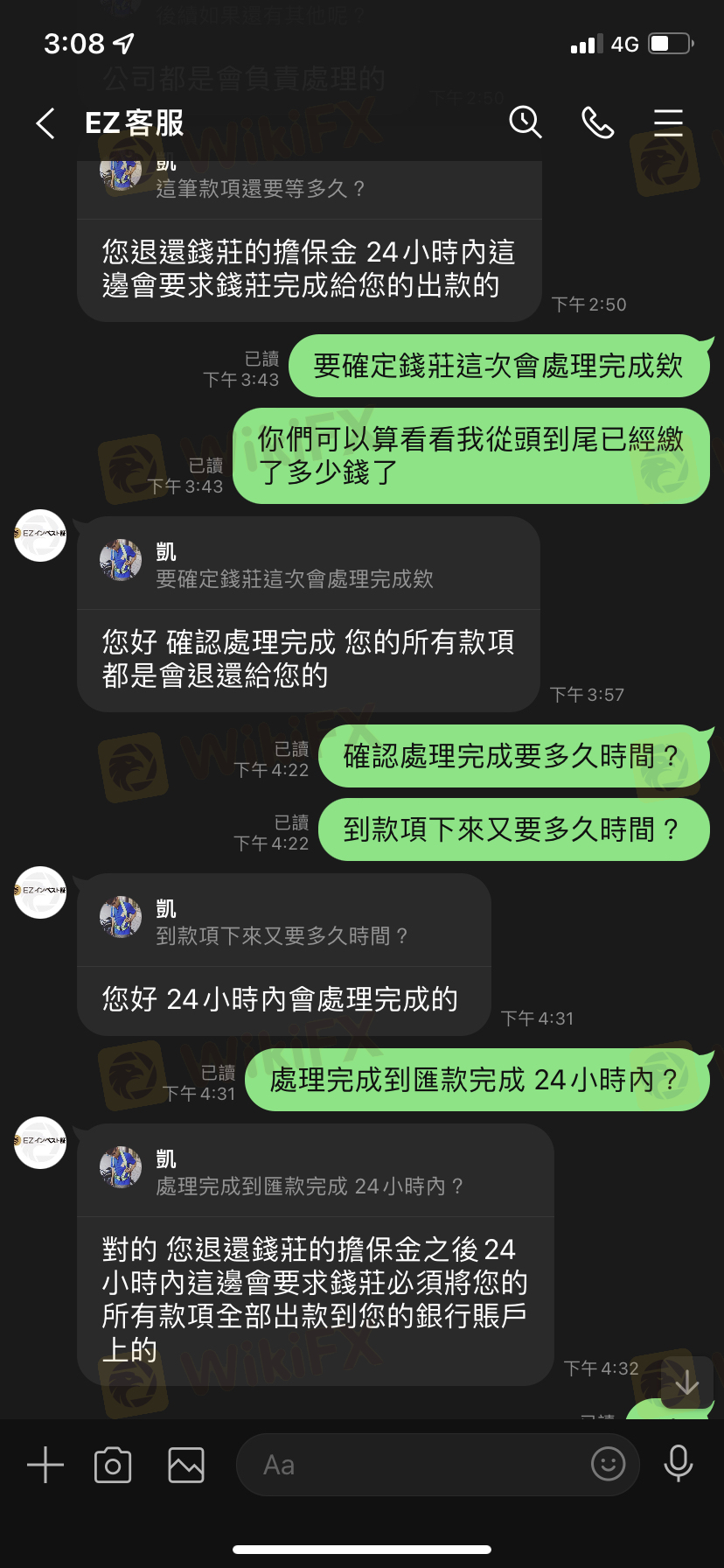Viewport: 724px width, 1568px height.
Task: Record a voice message with the microphone
Action: 678,1463
